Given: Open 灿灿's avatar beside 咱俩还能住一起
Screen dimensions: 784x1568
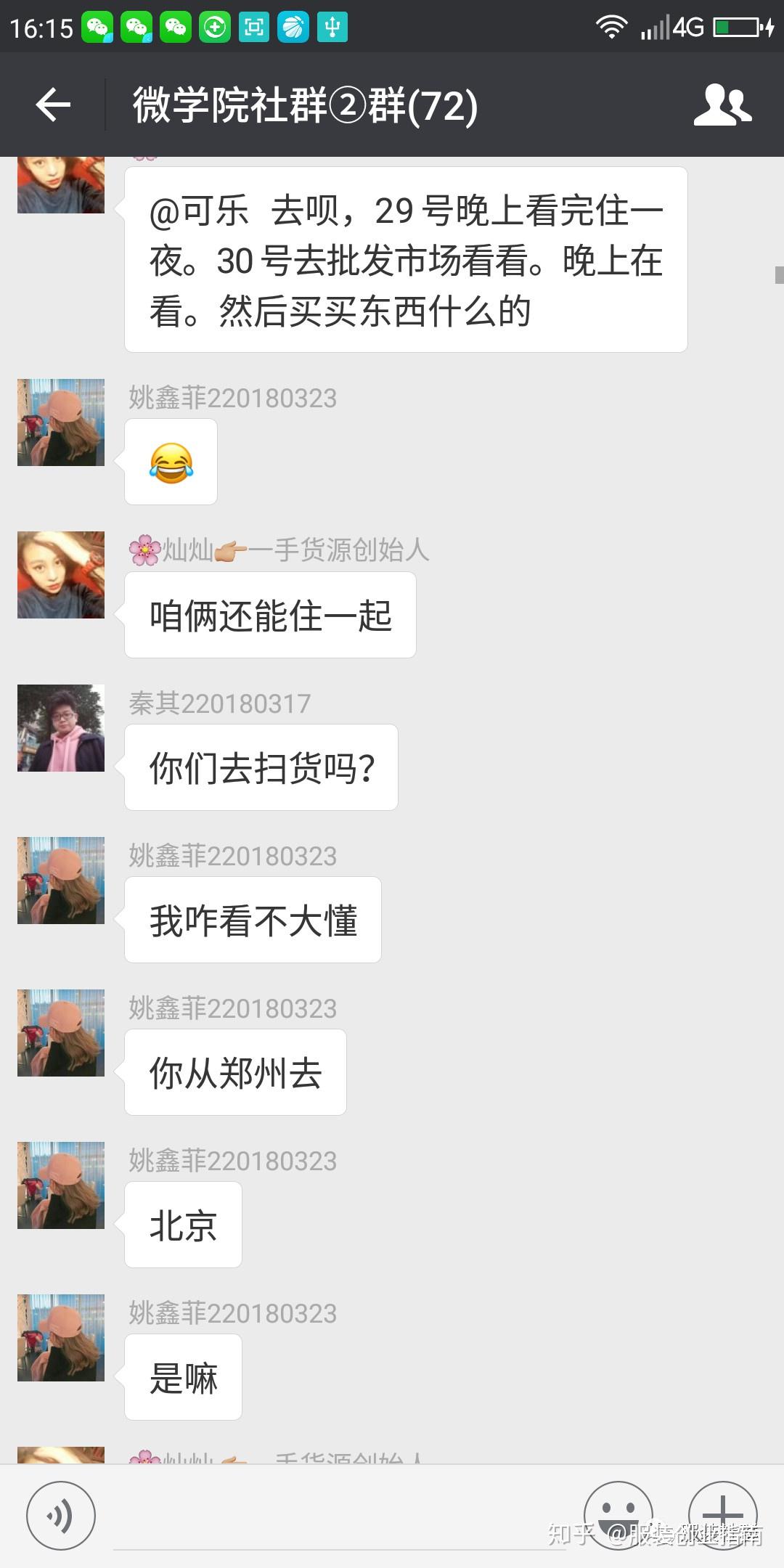Looking at the screenshot, I should click(x=61, y=575).
